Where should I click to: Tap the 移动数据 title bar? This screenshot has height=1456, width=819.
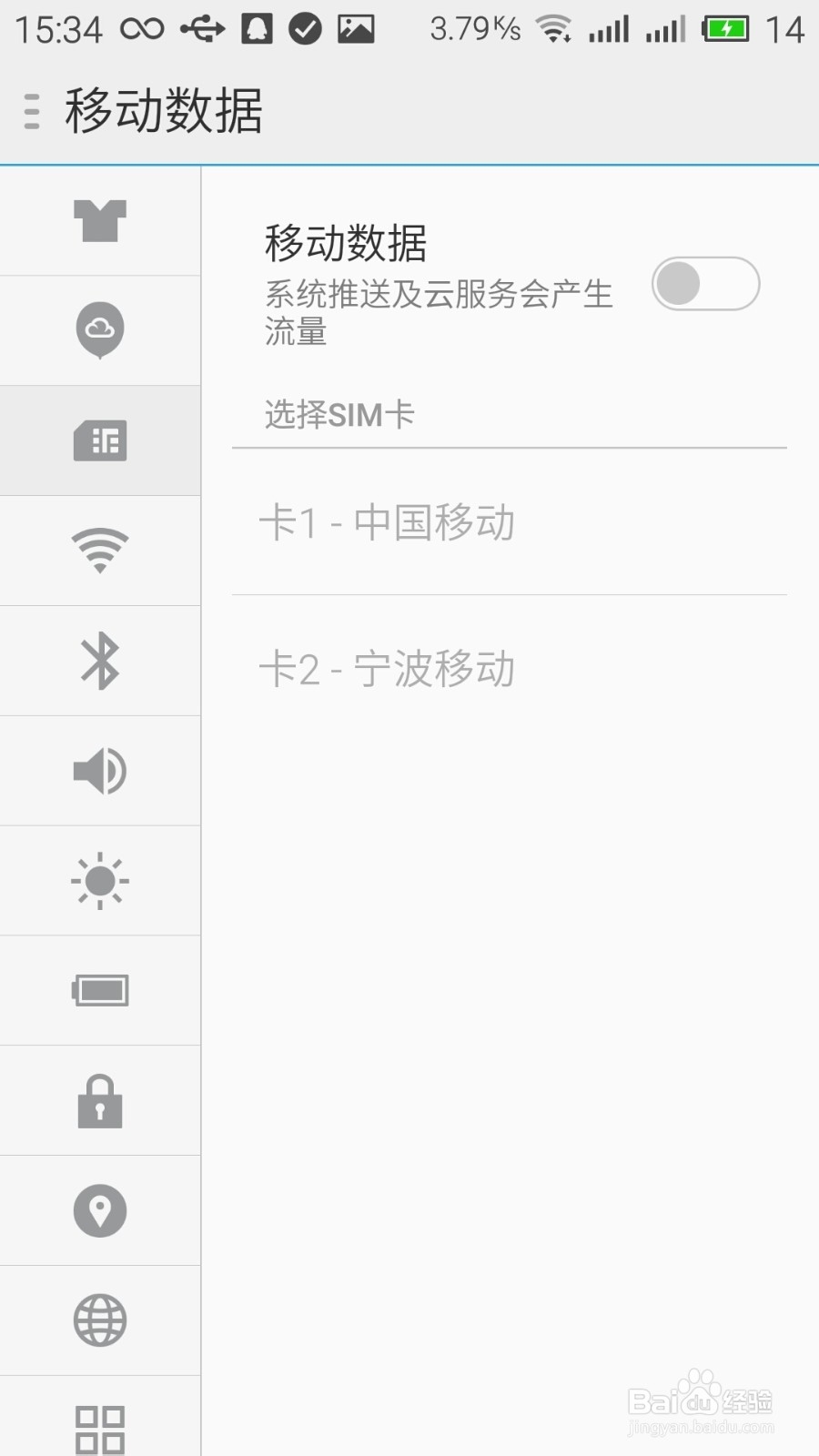click(164, 109)
